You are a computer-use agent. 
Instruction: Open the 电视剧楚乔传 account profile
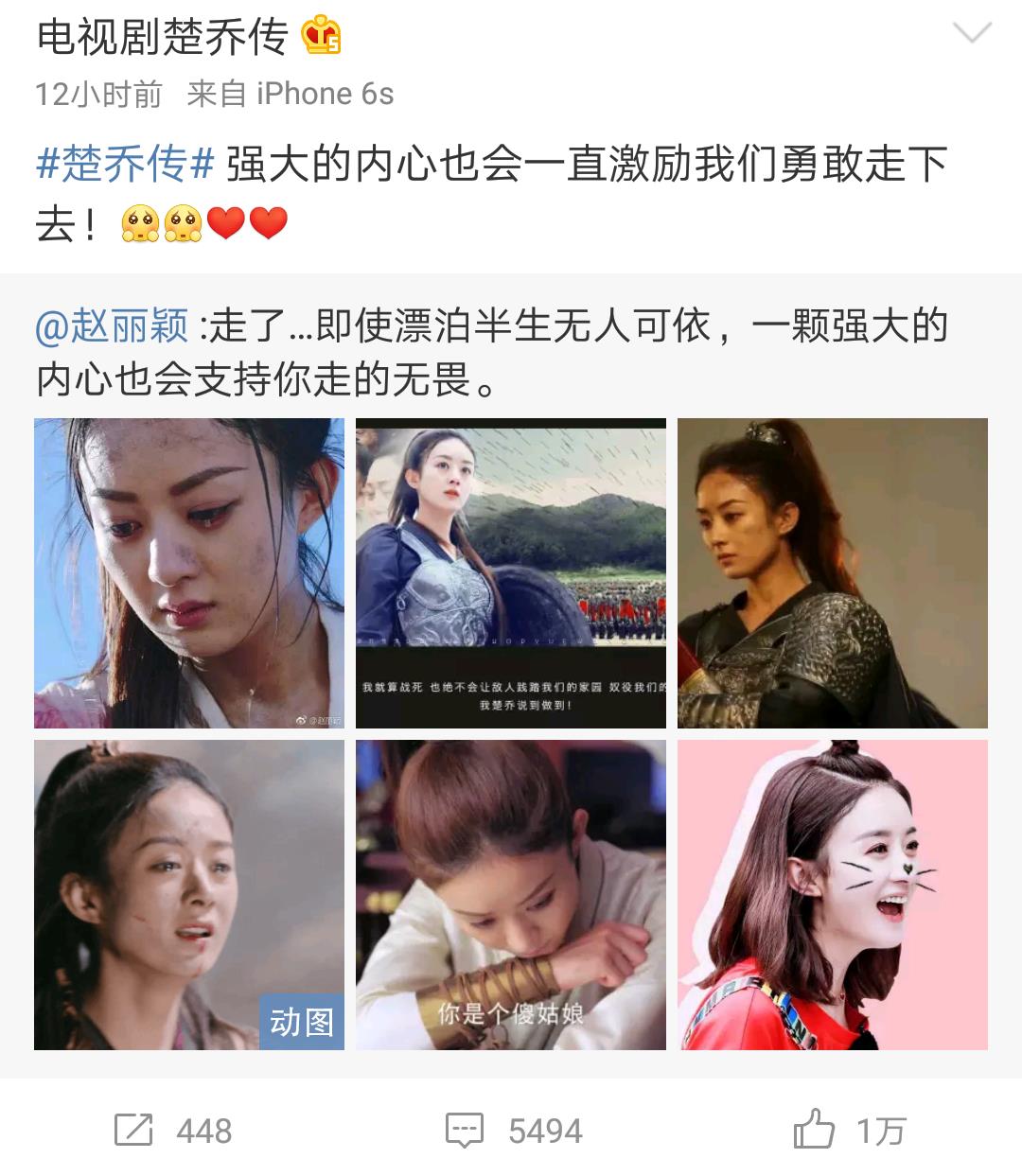pyautogui.click(x=162, y=37)
